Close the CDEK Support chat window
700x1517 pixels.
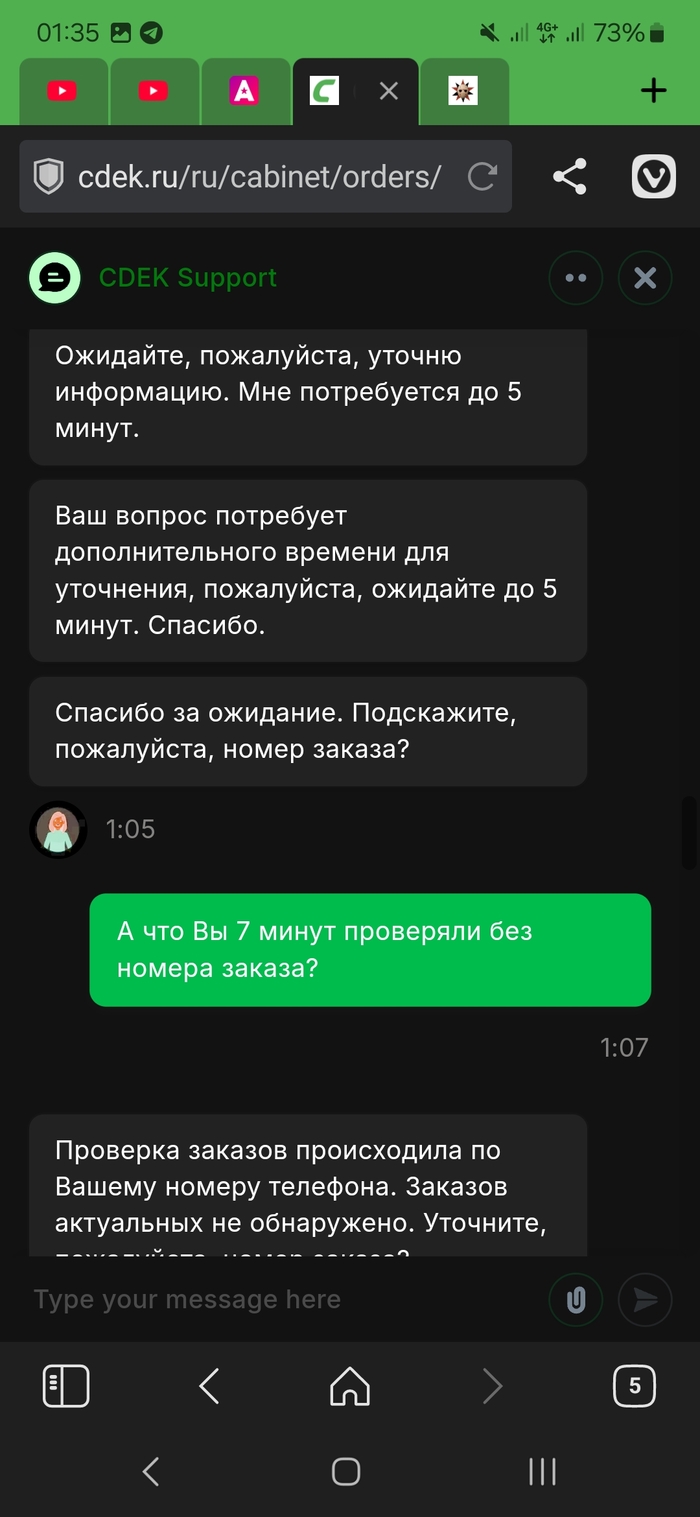[x=645, y=278]
